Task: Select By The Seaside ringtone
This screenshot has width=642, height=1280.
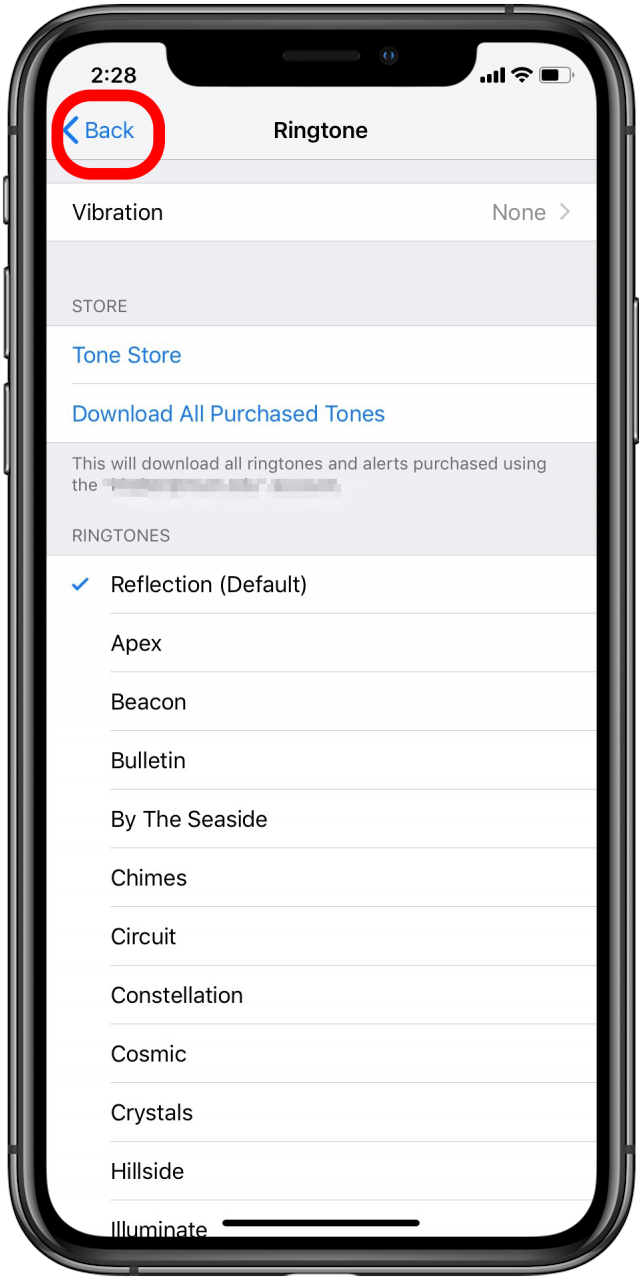Action: [x=321, y=819]
